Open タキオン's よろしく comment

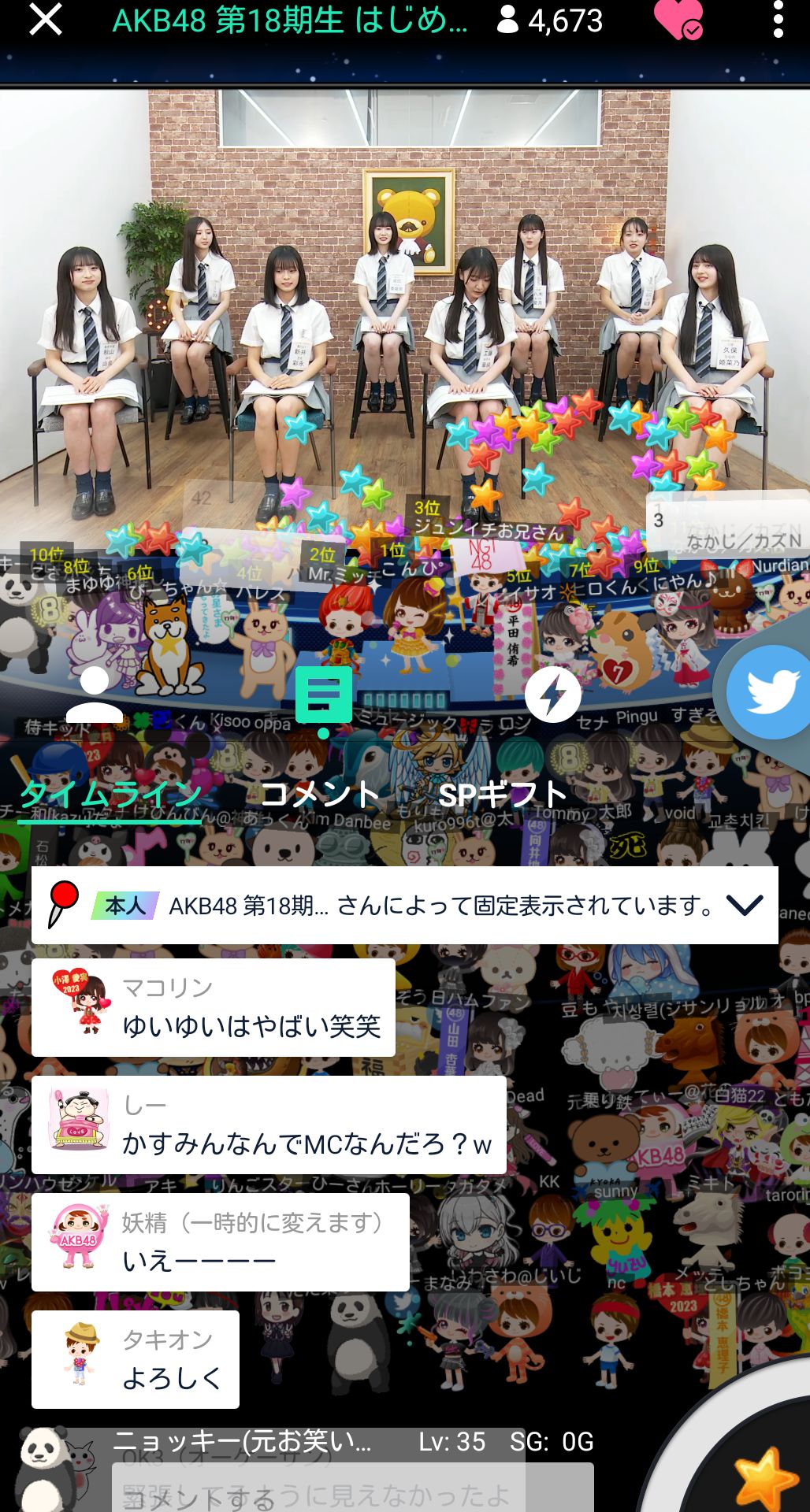135,1359
